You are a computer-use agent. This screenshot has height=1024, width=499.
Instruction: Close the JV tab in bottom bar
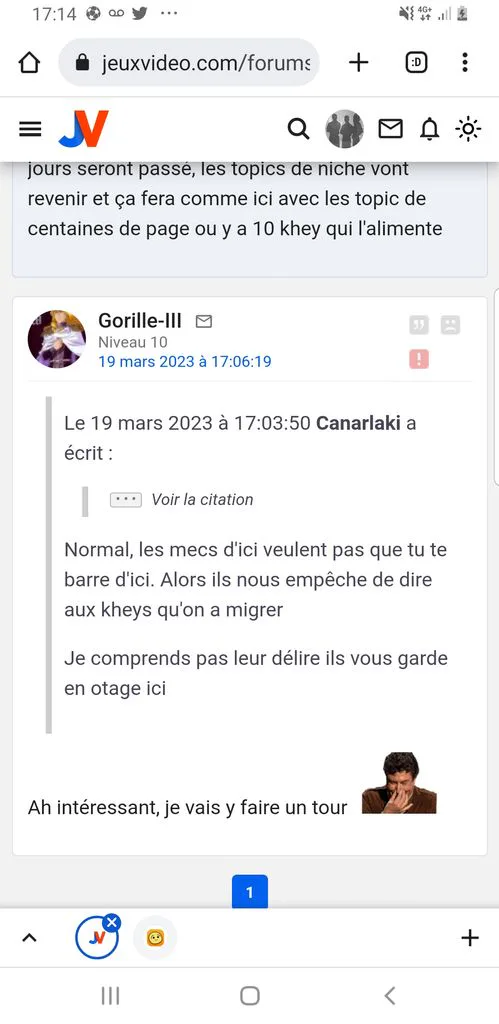pos(112,922)
